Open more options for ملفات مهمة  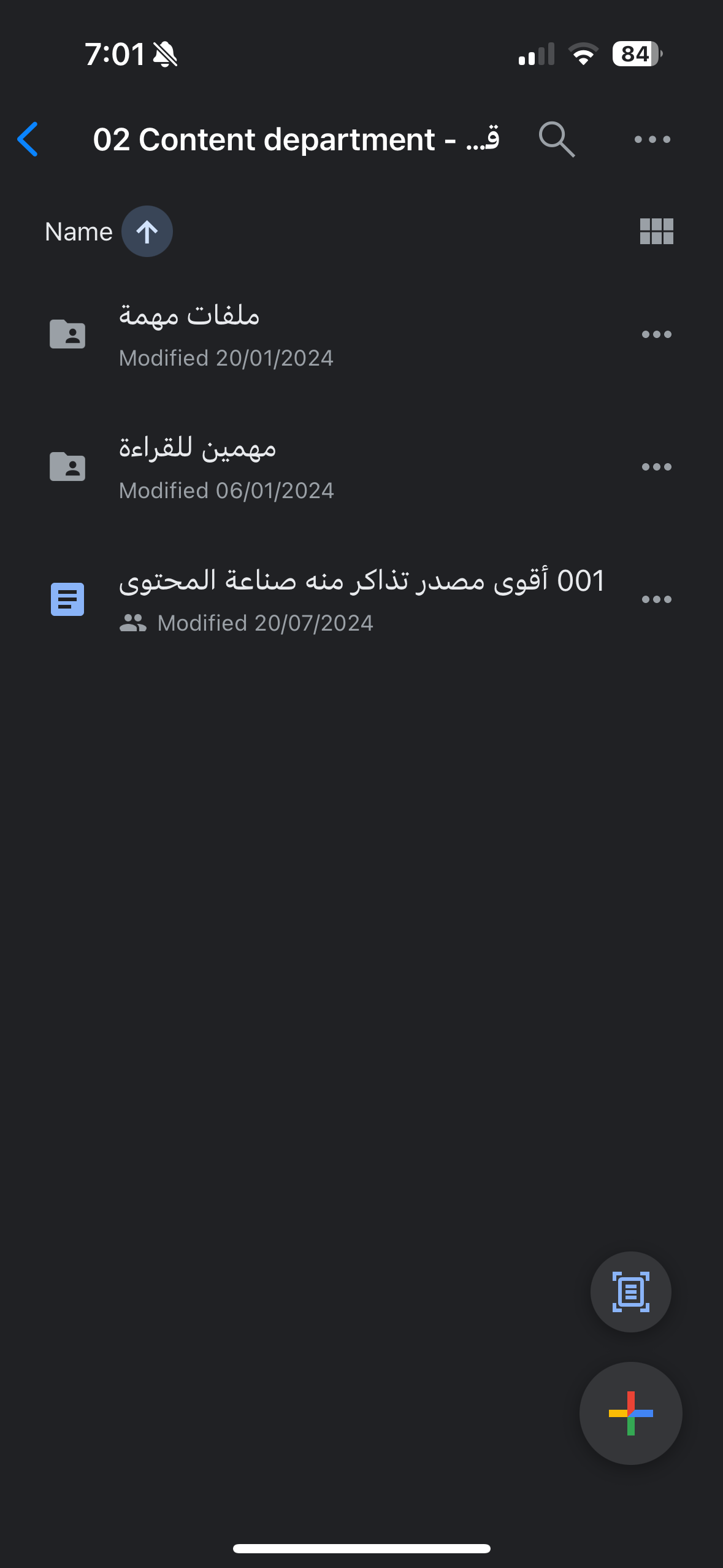[x=656, y=334]
